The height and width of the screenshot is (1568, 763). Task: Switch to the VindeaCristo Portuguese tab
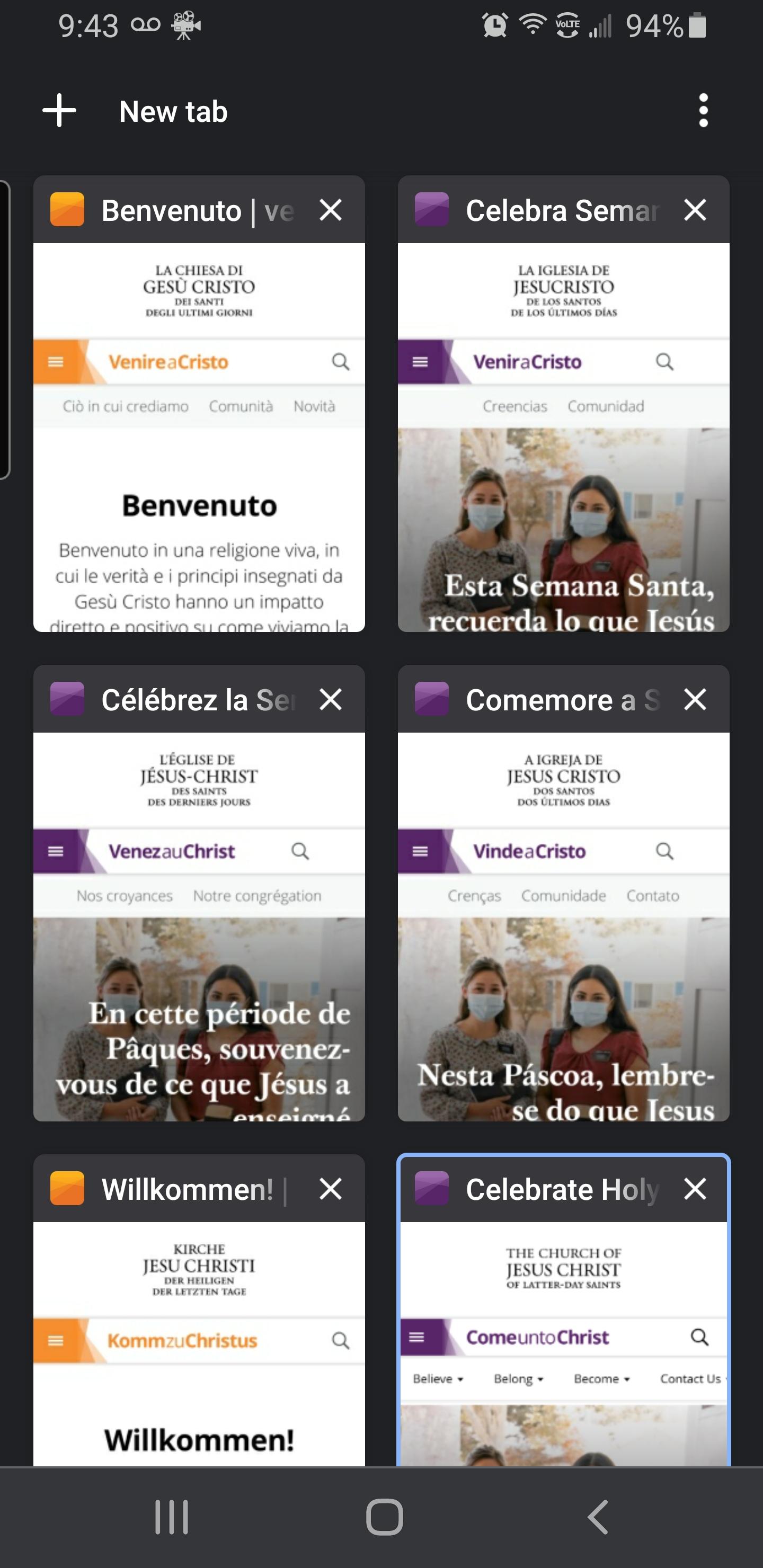pos(563,926)
